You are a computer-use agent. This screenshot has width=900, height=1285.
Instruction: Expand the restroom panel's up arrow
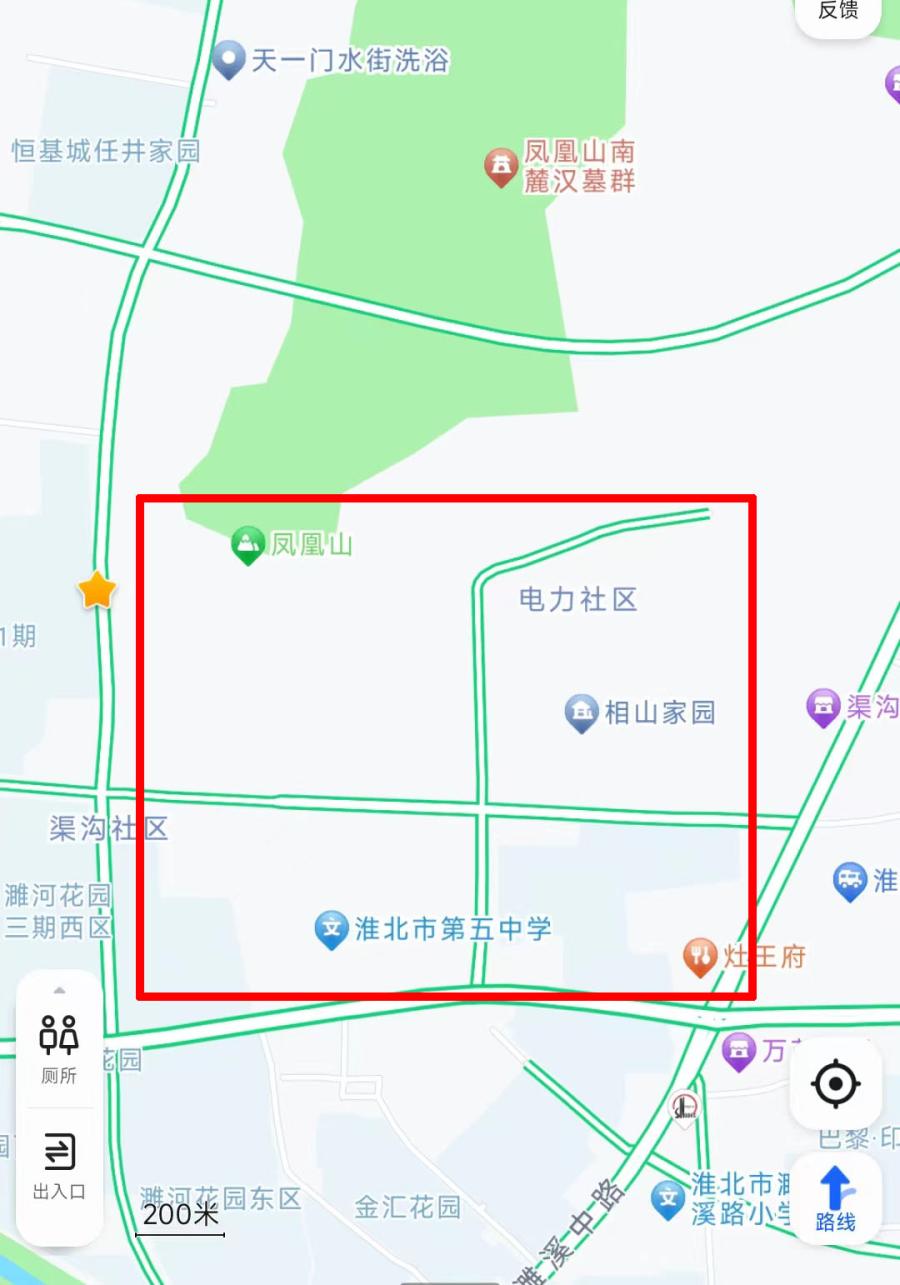point(59,990)
